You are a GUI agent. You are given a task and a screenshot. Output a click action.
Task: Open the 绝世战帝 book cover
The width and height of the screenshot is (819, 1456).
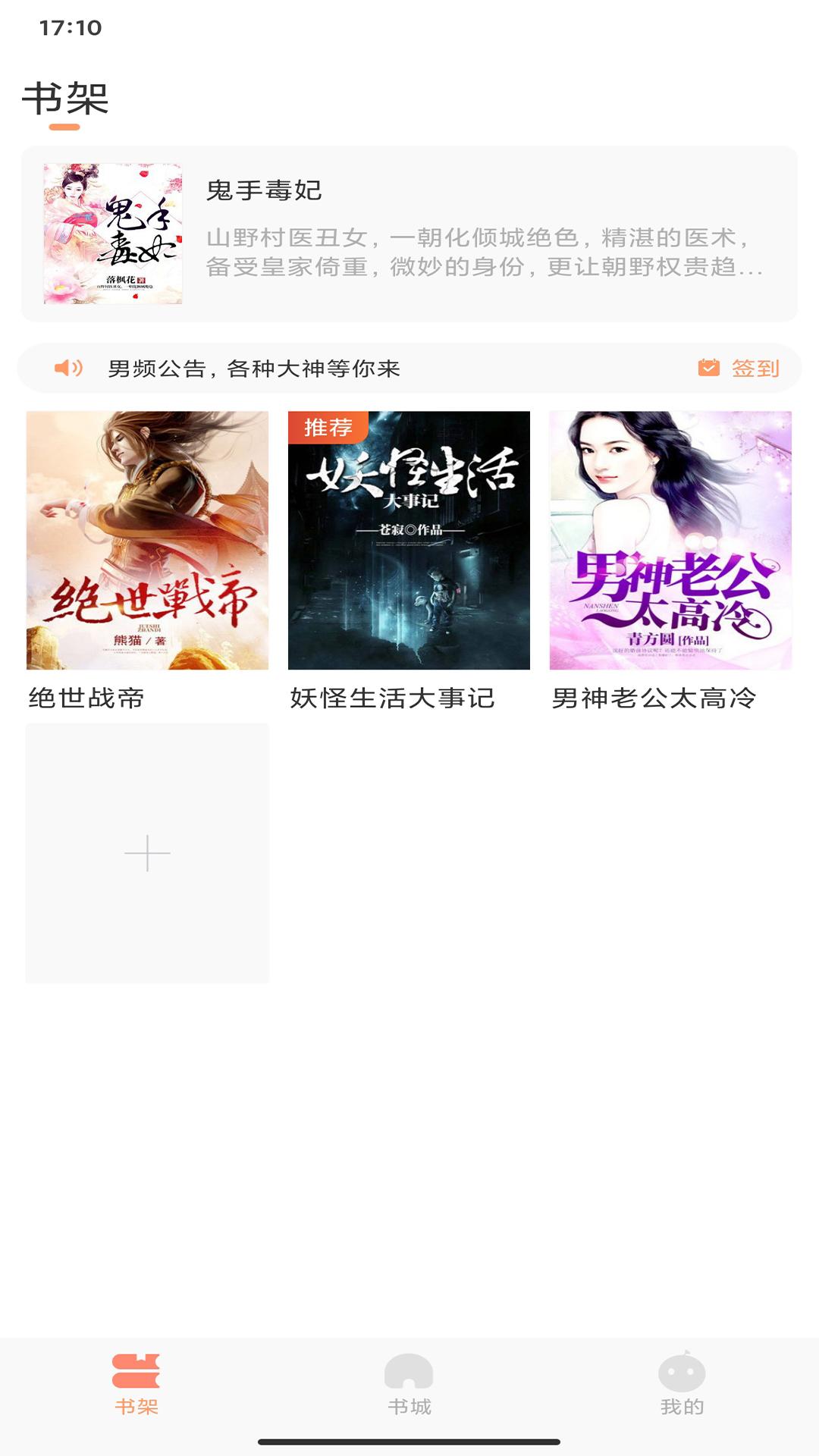(x=148, y=539)
